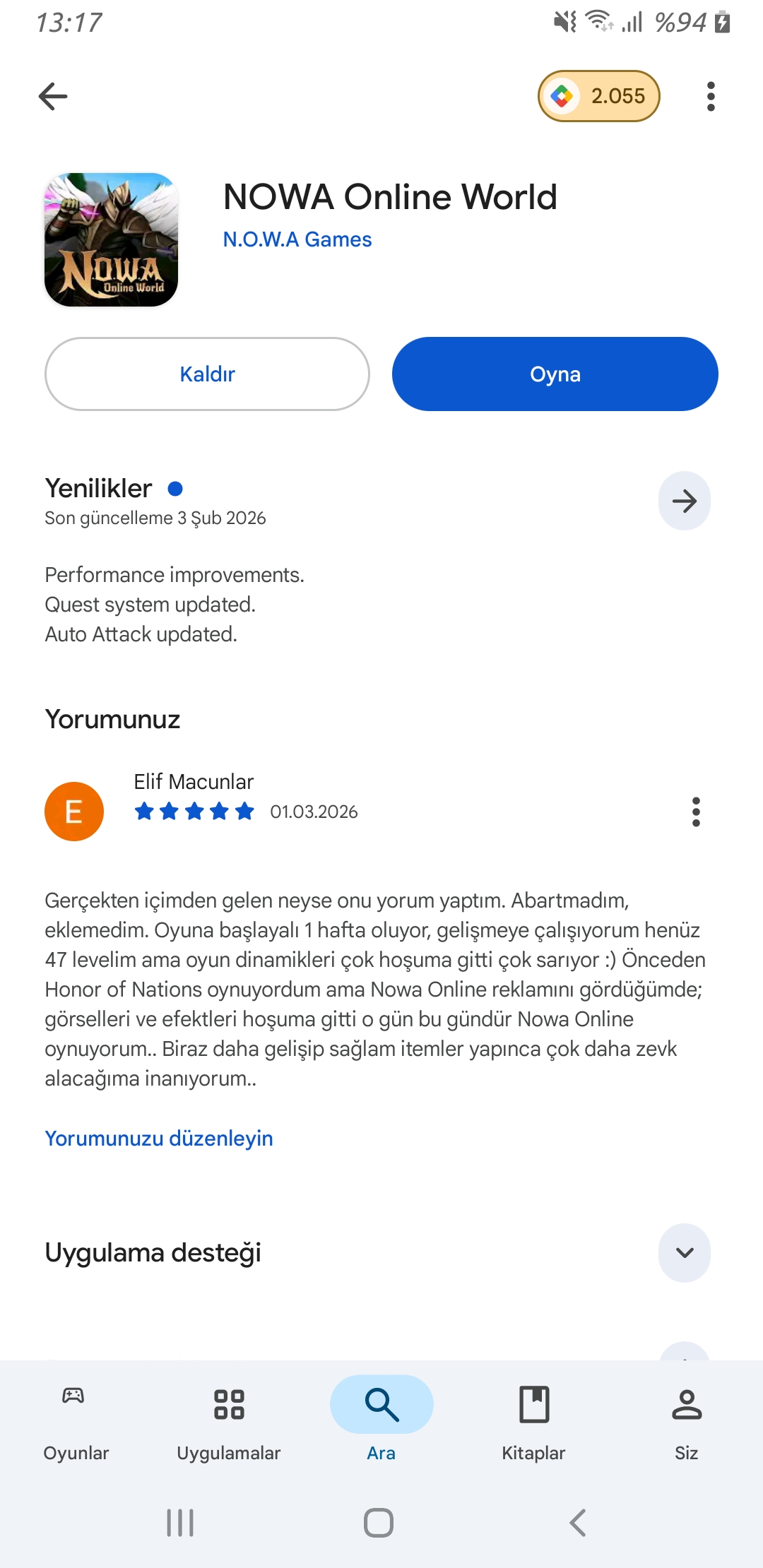Tap Oyna to launch the game
This screenshot has width=763, height=1568.
coord(555,374)
